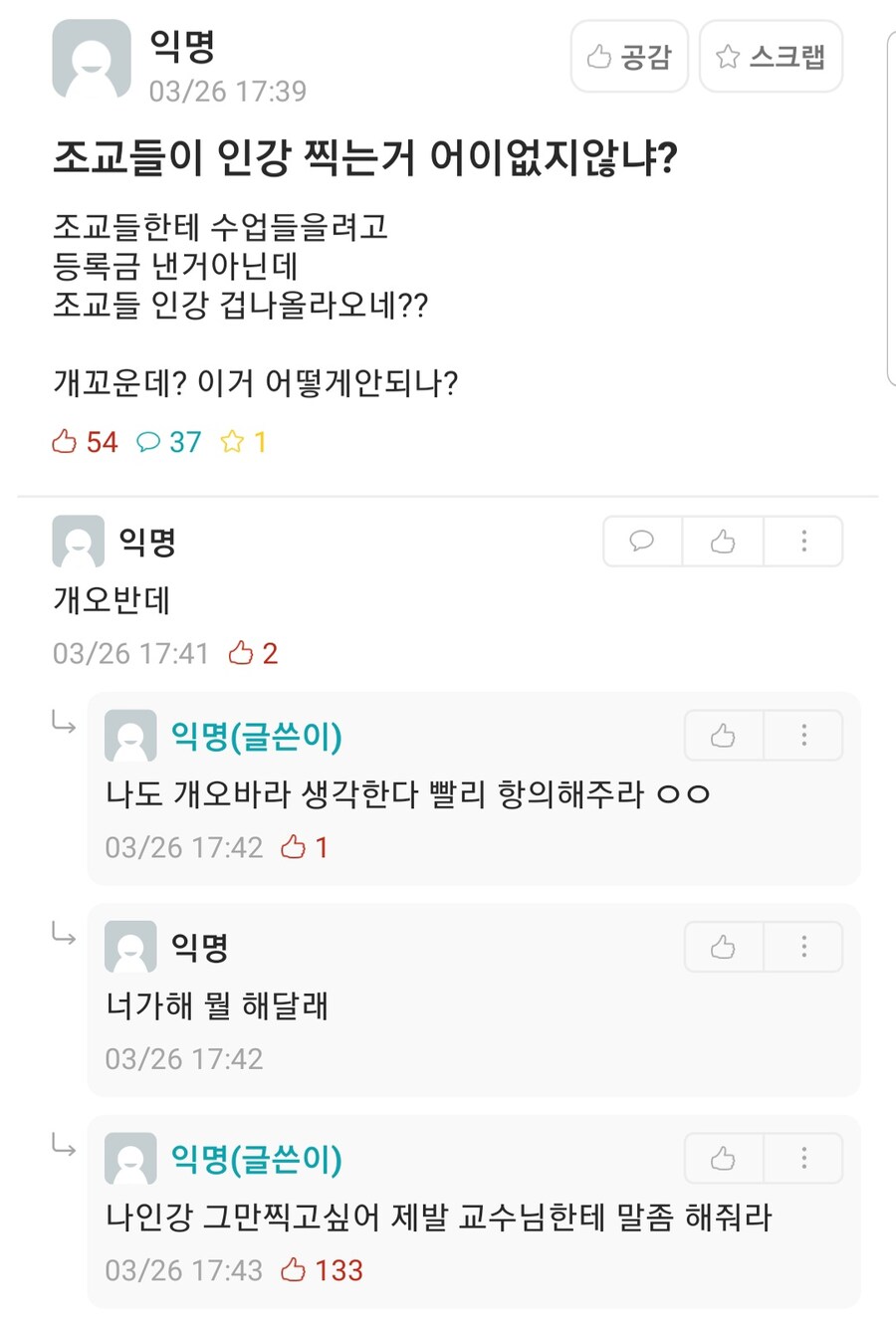The image size is (896, 1327).
Task: Like the comment '나인강 그만찍고싶어 제발 교수님한테 말좀 해줘라'
Action: pos(722,1159)
